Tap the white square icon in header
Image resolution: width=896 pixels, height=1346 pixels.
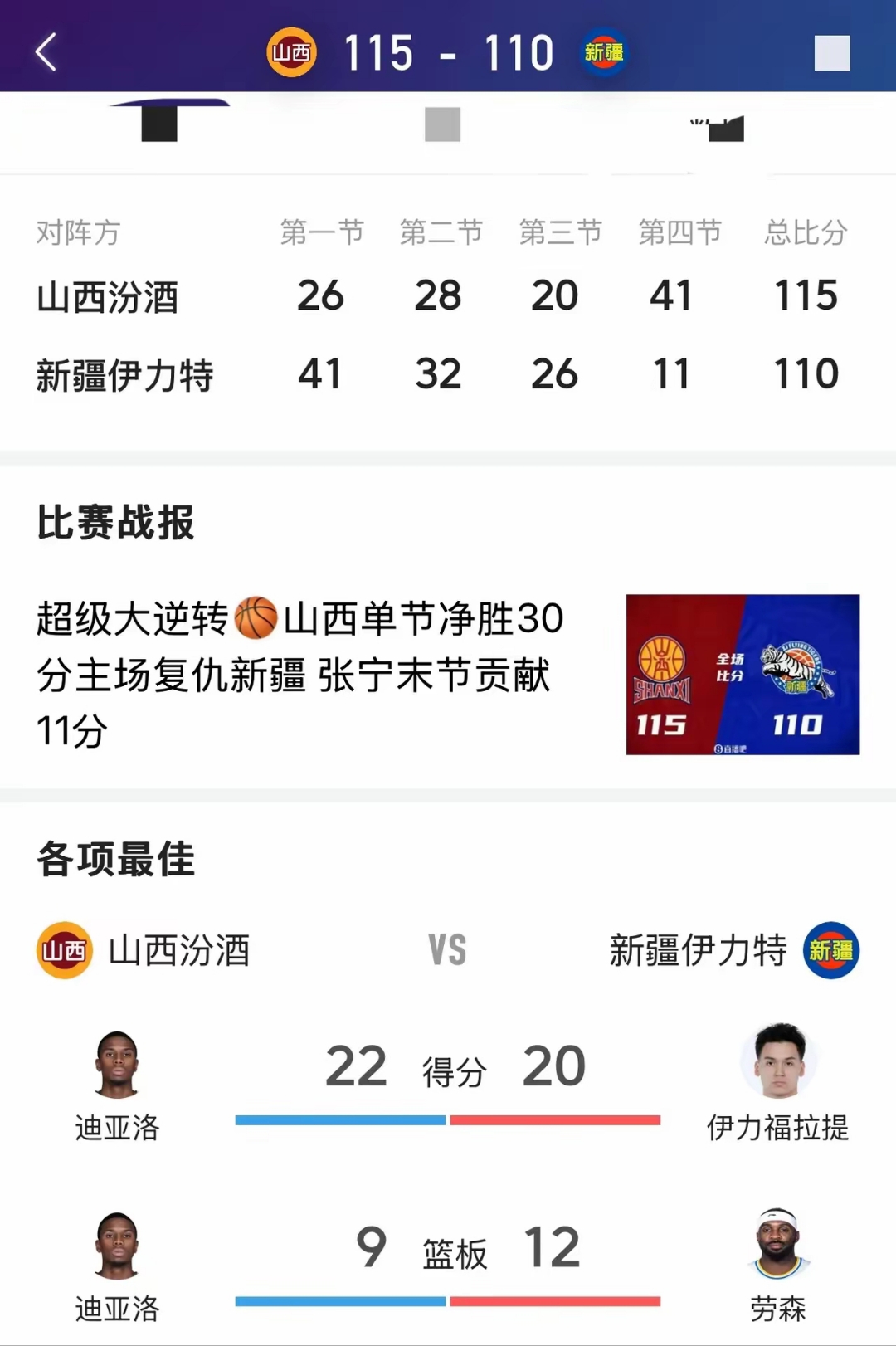tap(831, 53)
